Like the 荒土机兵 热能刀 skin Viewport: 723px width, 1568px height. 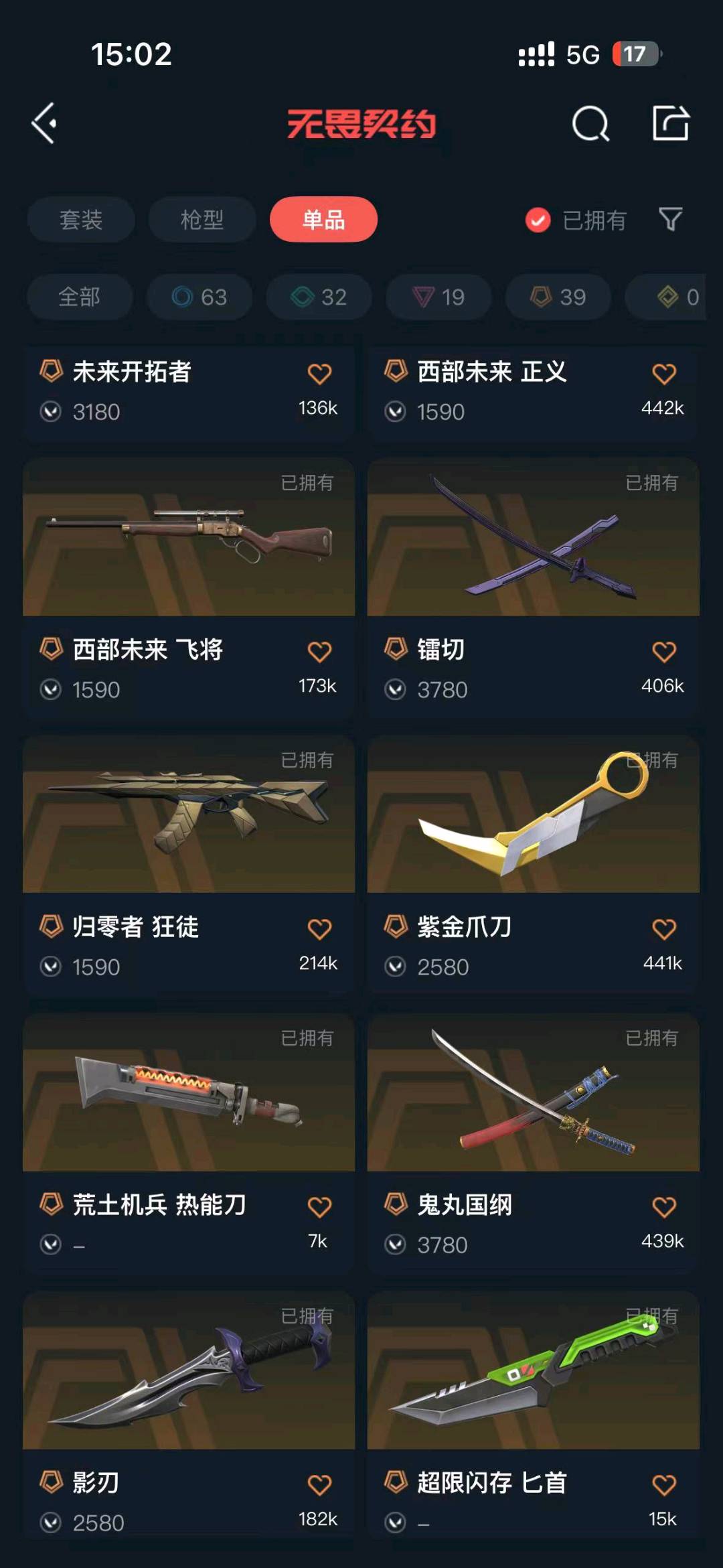(x=319, y=1206)
